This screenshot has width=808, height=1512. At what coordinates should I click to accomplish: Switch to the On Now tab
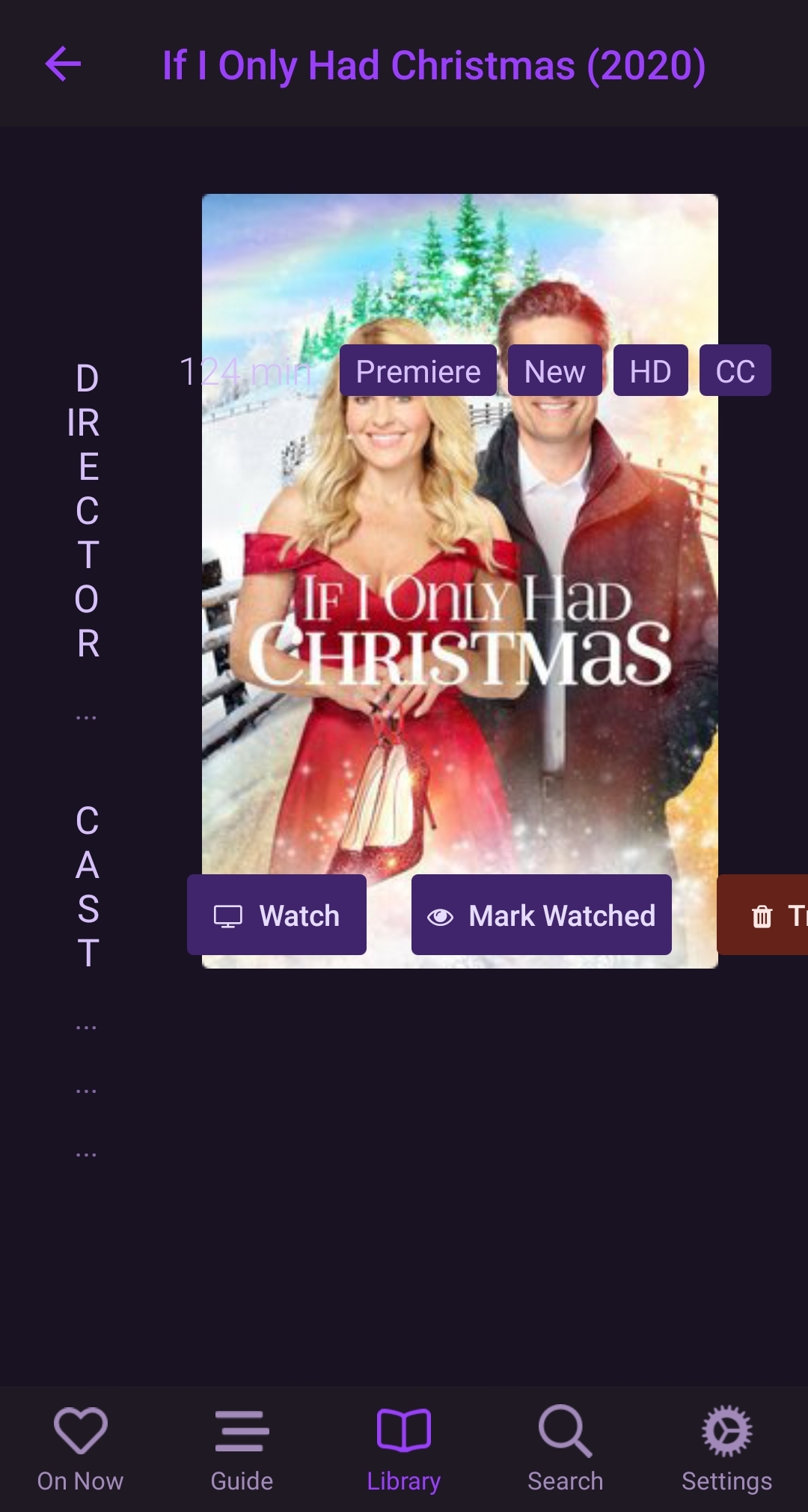(x=81, y=1449)
